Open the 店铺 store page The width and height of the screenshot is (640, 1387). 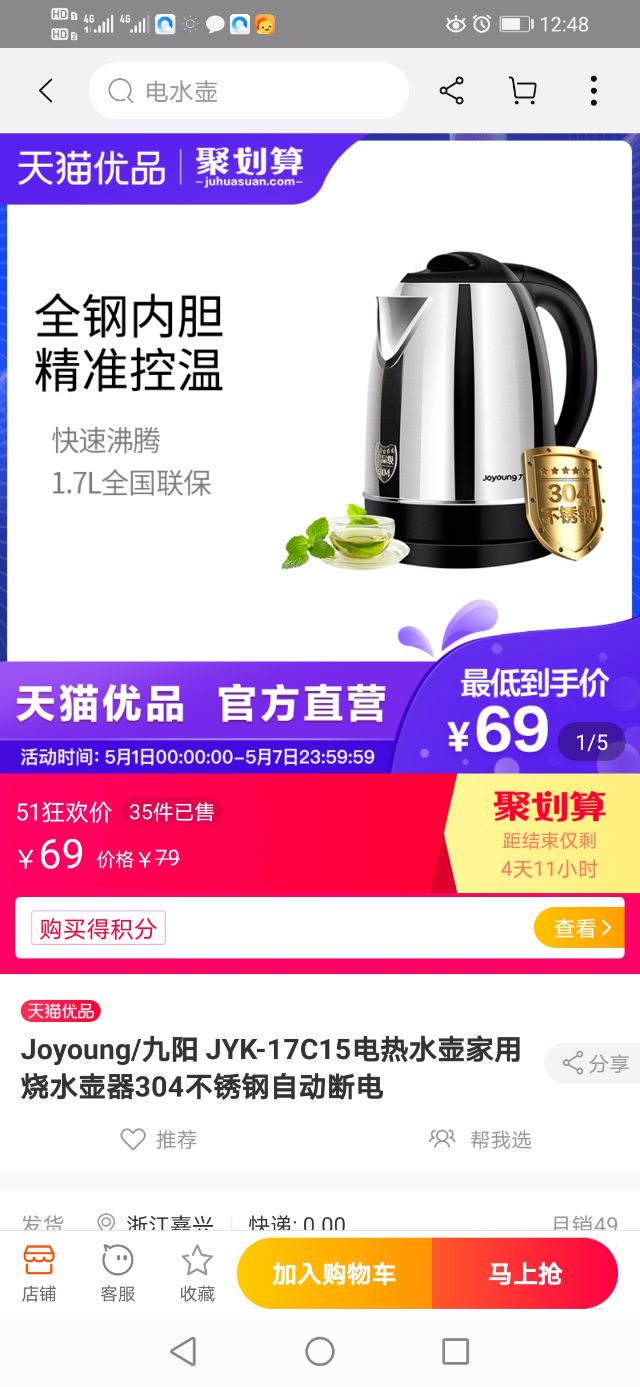coord(39,1272)
